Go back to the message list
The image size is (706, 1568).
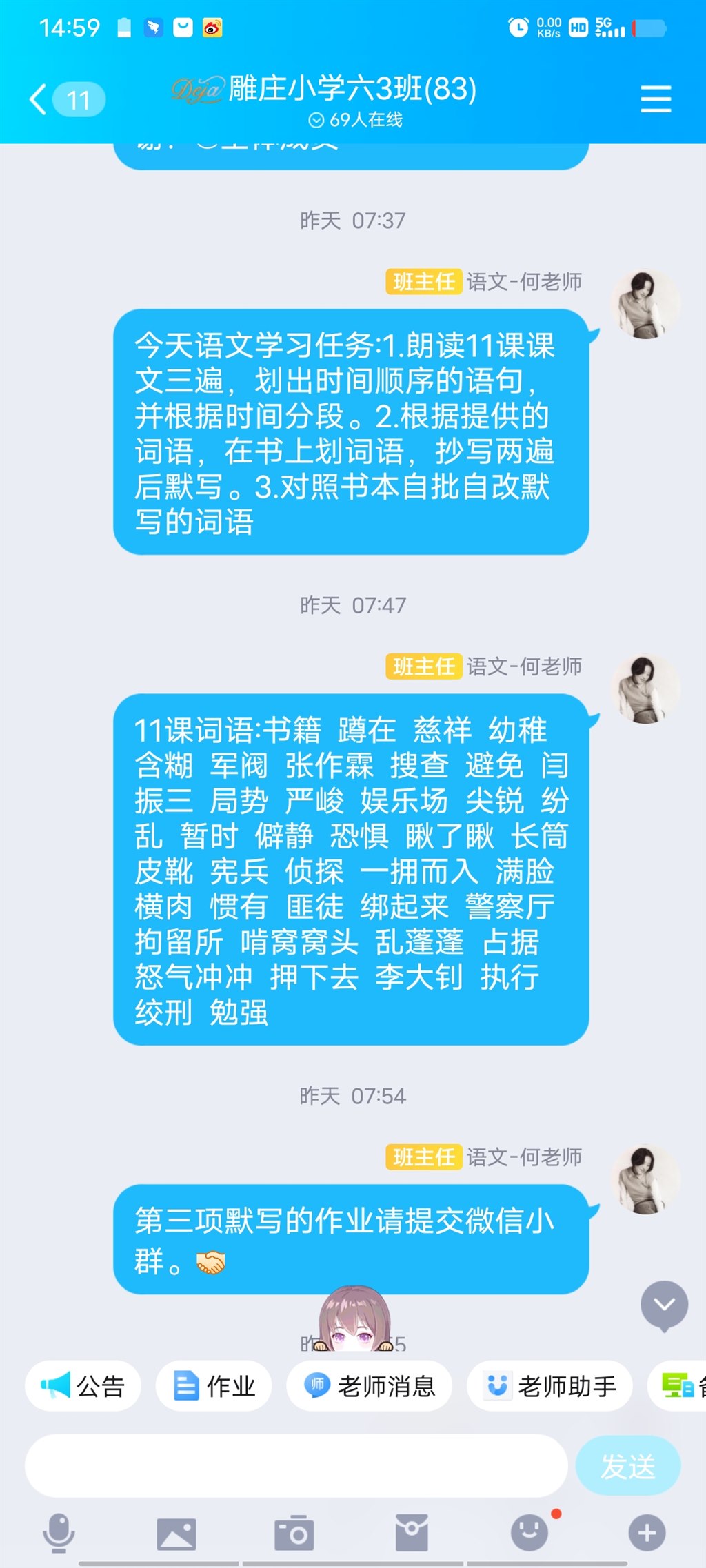[x=65, y=101]
